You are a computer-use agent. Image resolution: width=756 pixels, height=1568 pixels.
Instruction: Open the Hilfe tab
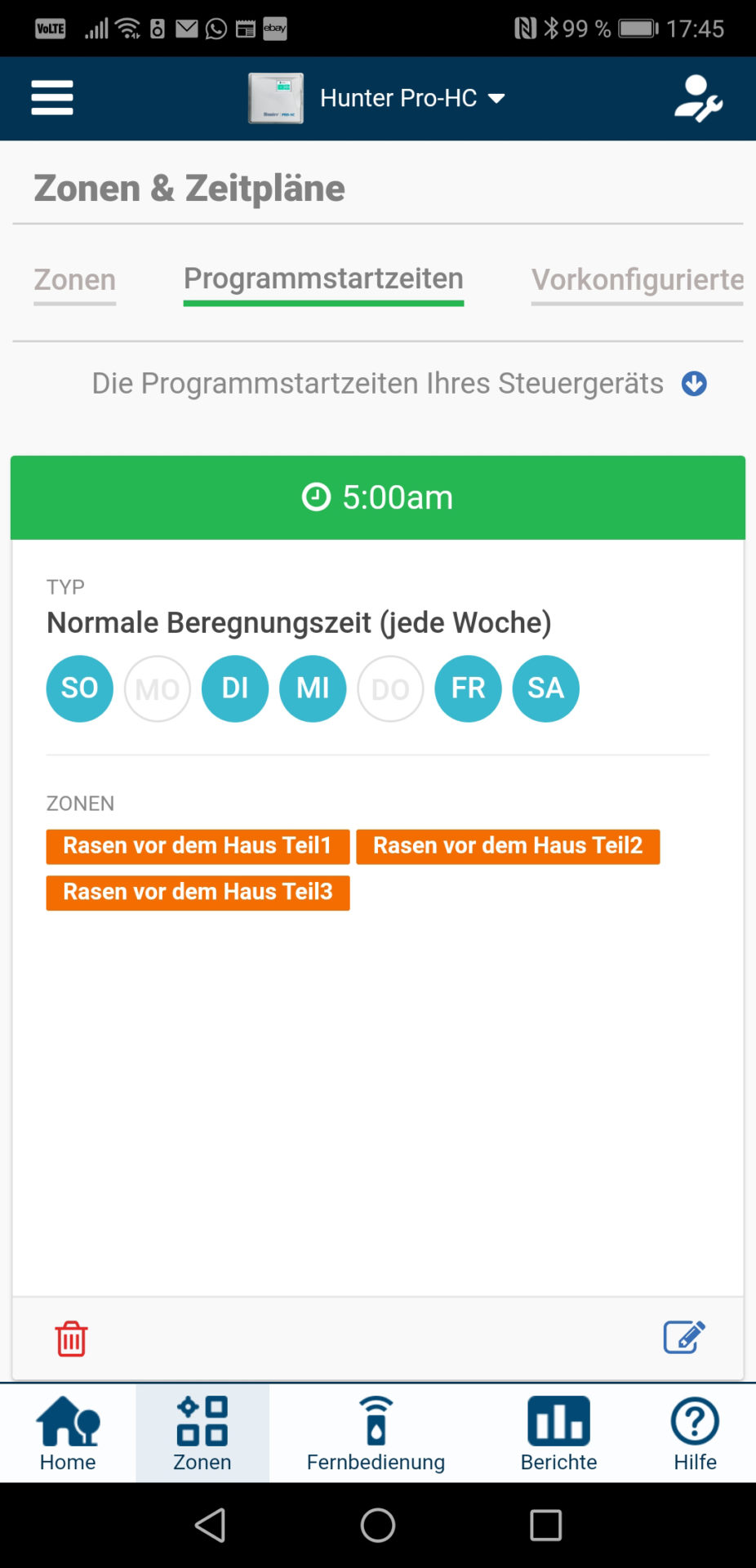[x=695, y=1434]
